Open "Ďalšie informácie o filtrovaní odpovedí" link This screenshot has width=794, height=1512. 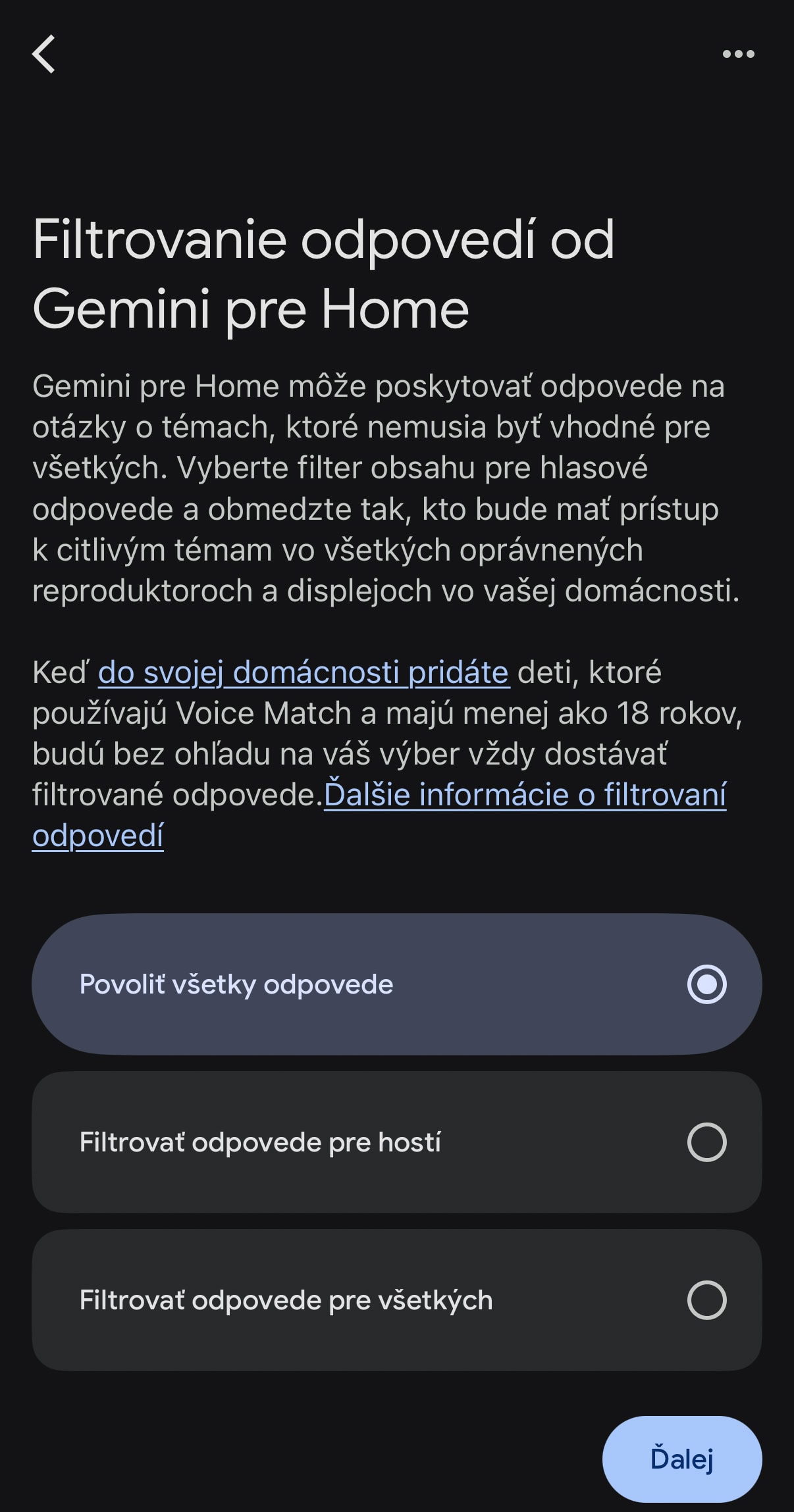tap(525, 795)
